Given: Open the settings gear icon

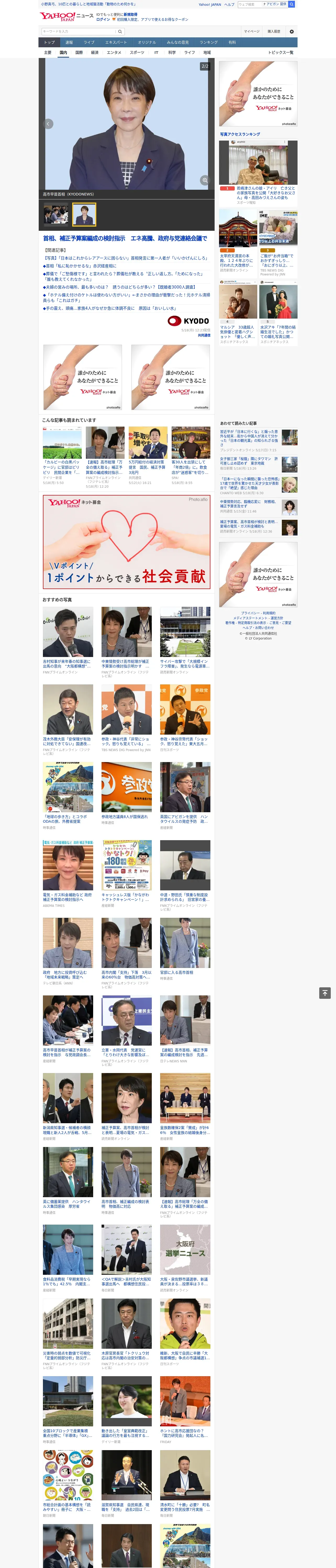Looking at the screenshot, I should coord(292,32).
